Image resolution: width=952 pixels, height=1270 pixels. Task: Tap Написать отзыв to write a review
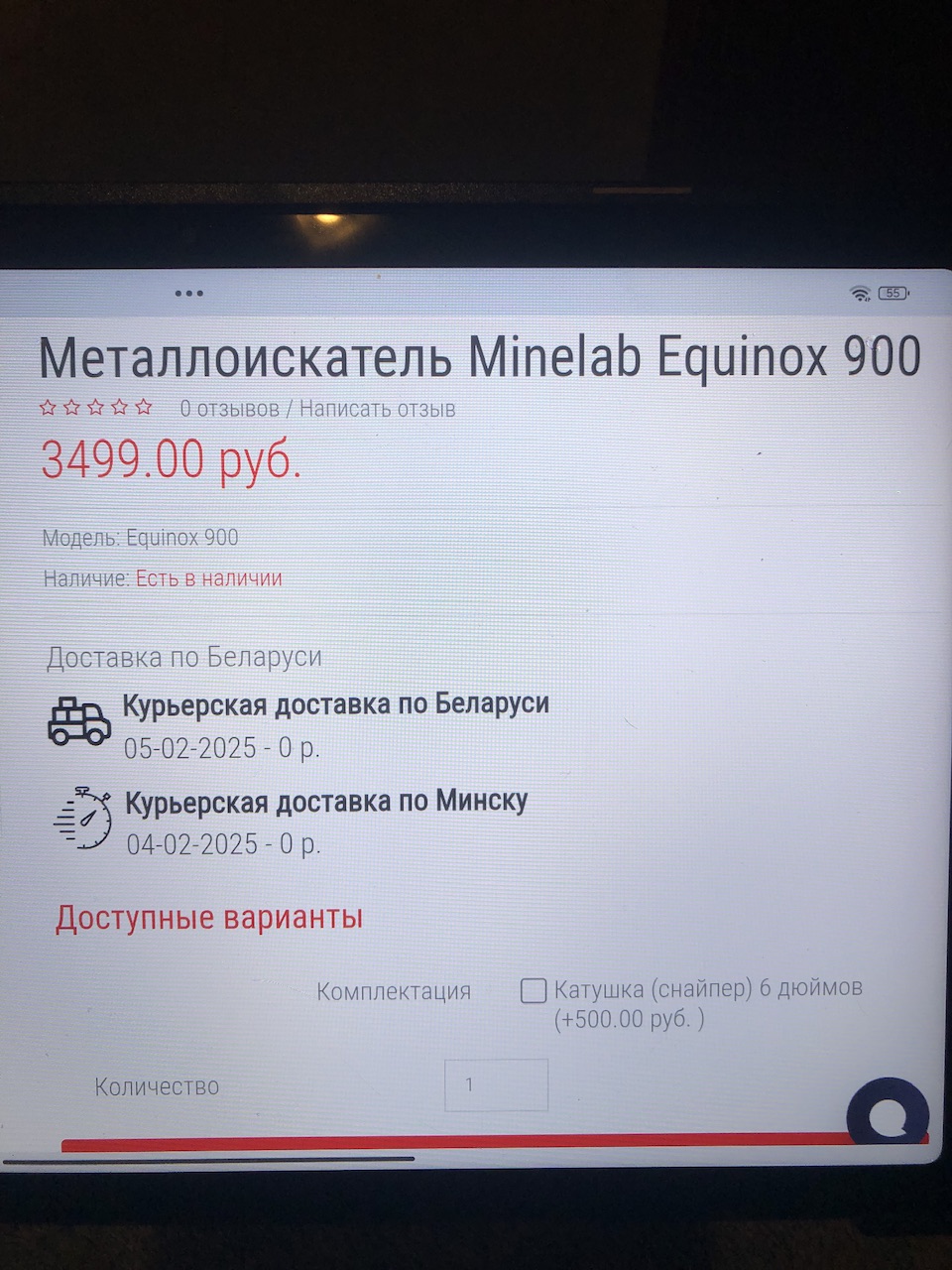377,409
